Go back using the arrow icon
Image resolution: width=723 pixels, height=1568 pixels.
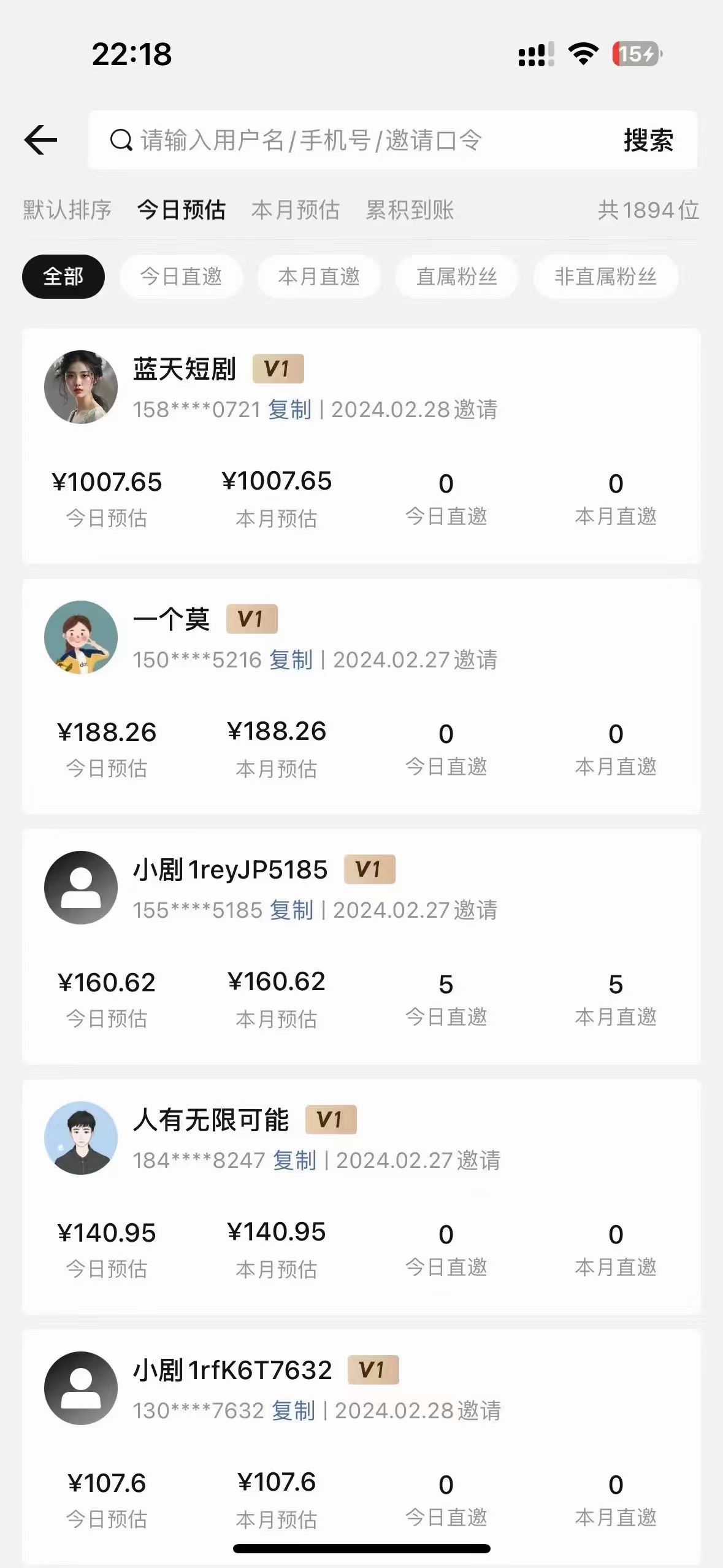[x=41, y=140]
